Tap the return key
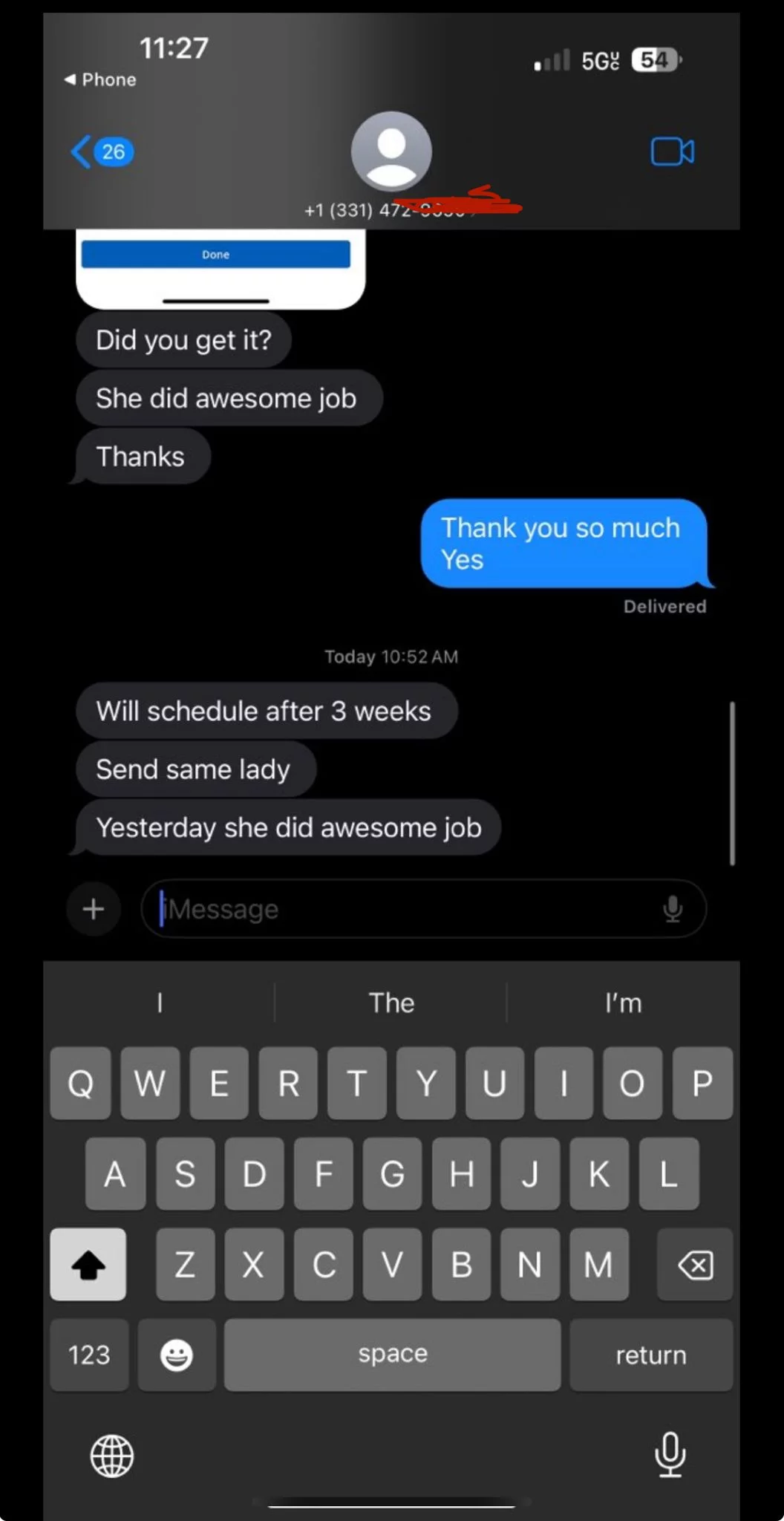 click(650, 1355)
